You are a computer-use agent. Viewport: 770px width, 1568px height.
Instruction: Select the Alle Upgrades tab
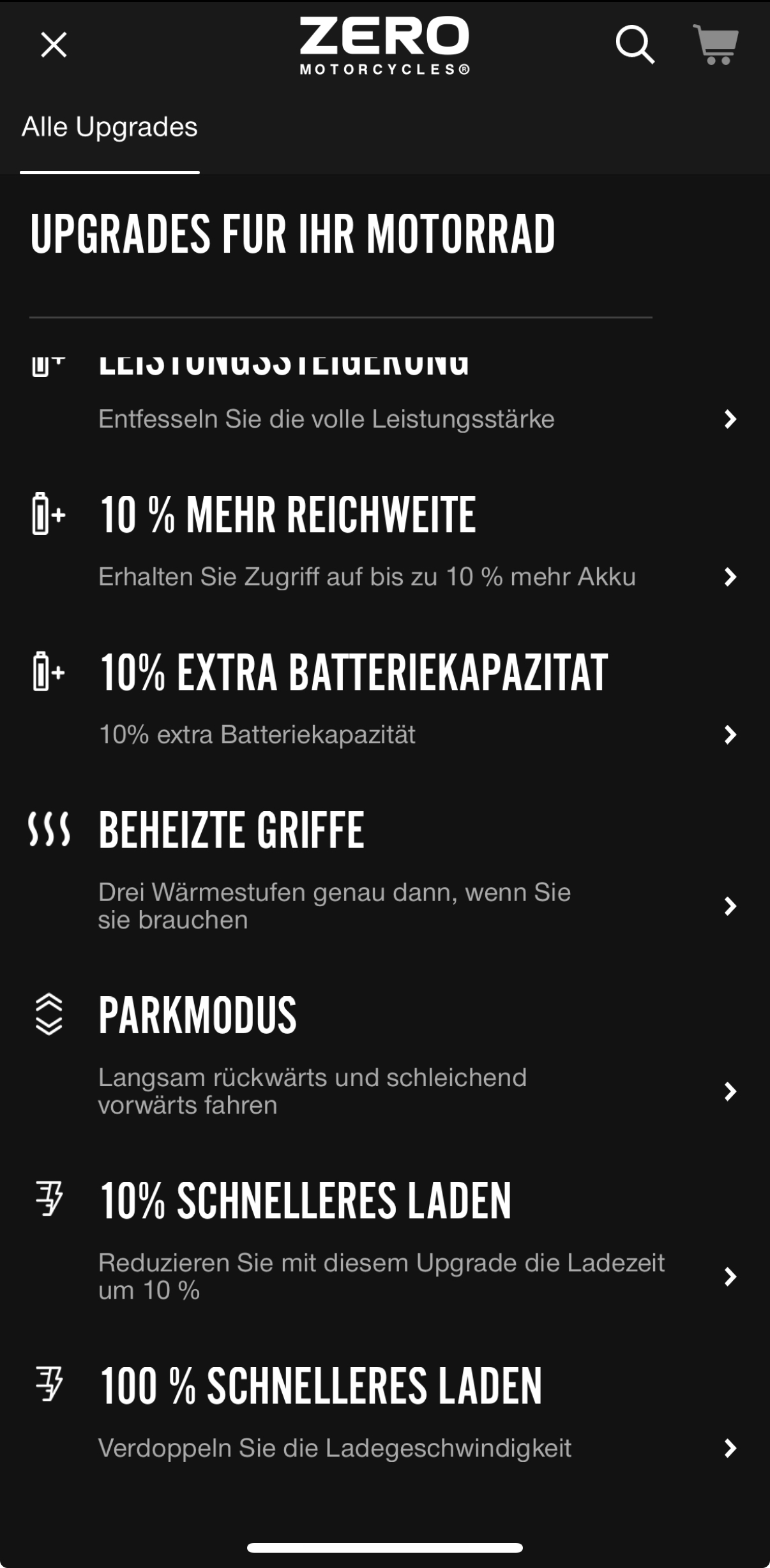pos(110,127)
